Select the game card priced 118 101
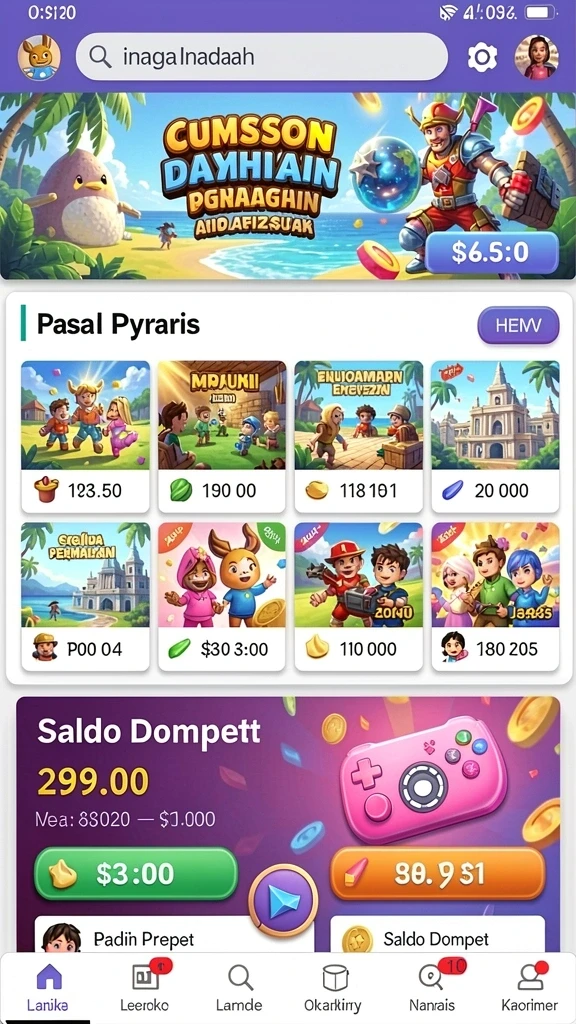Screen dimensions: 576x1024 click(x=359, y=436)
